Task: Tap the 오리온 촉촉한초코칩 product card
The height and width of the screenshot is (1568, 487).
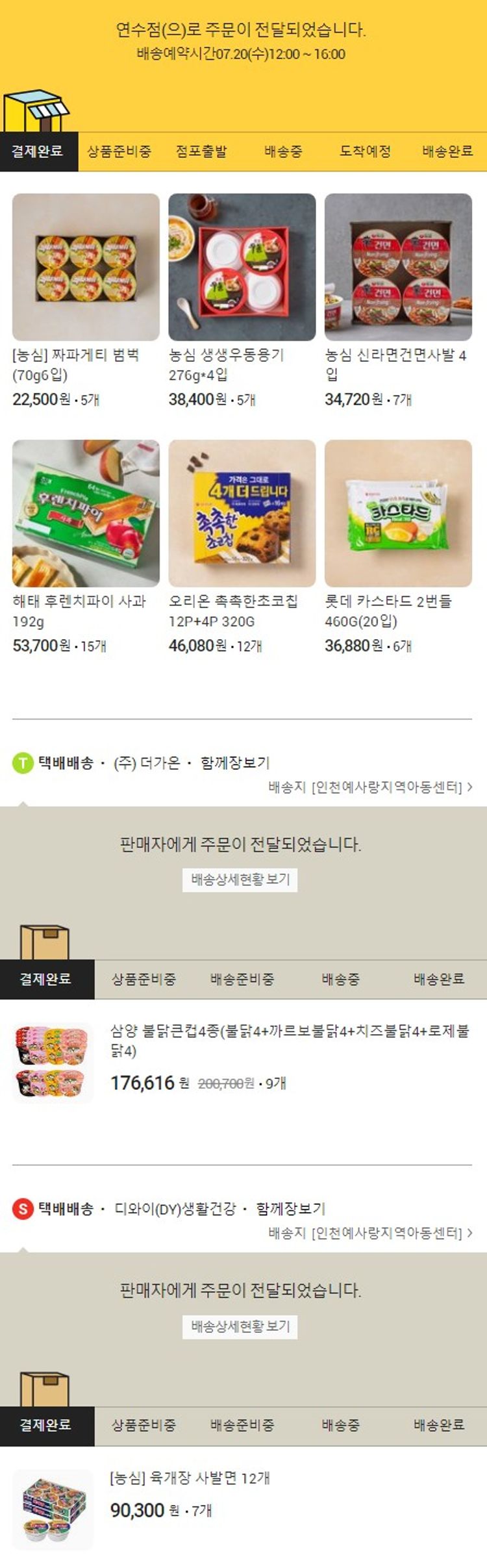Action: 242,513
